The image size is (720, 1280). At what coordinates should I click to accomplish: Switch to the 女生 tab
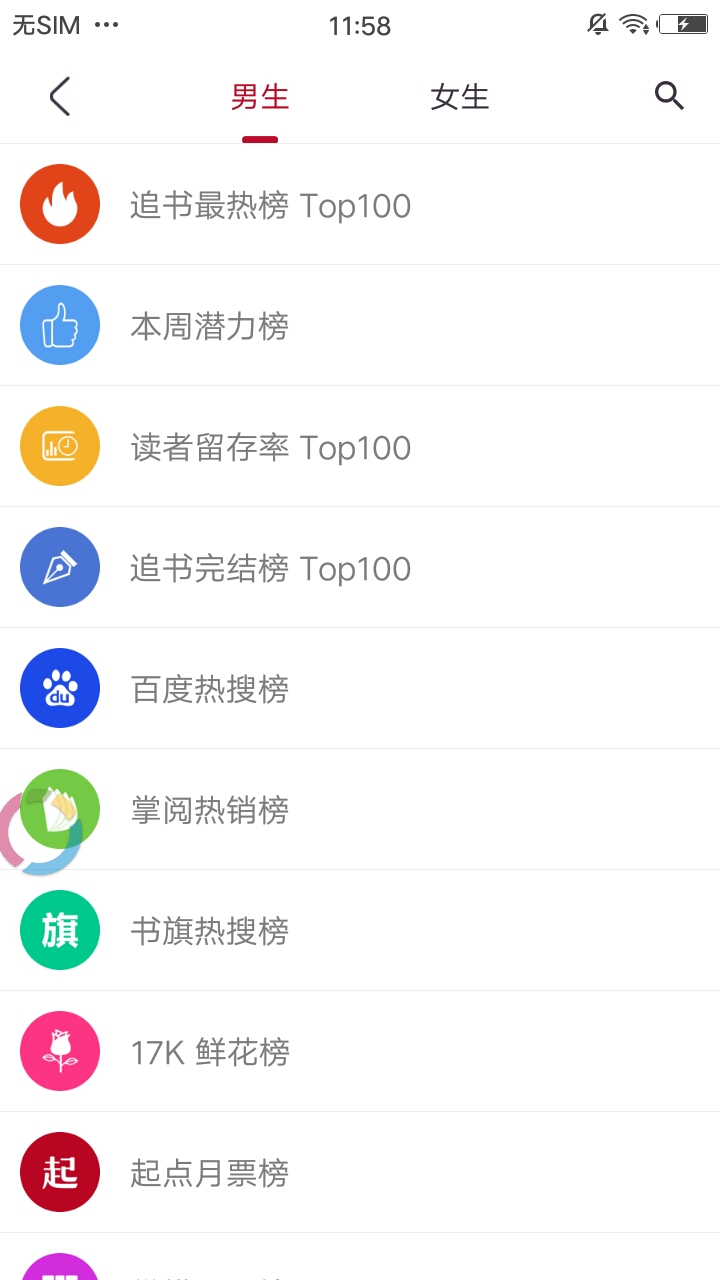click(459, 96)
